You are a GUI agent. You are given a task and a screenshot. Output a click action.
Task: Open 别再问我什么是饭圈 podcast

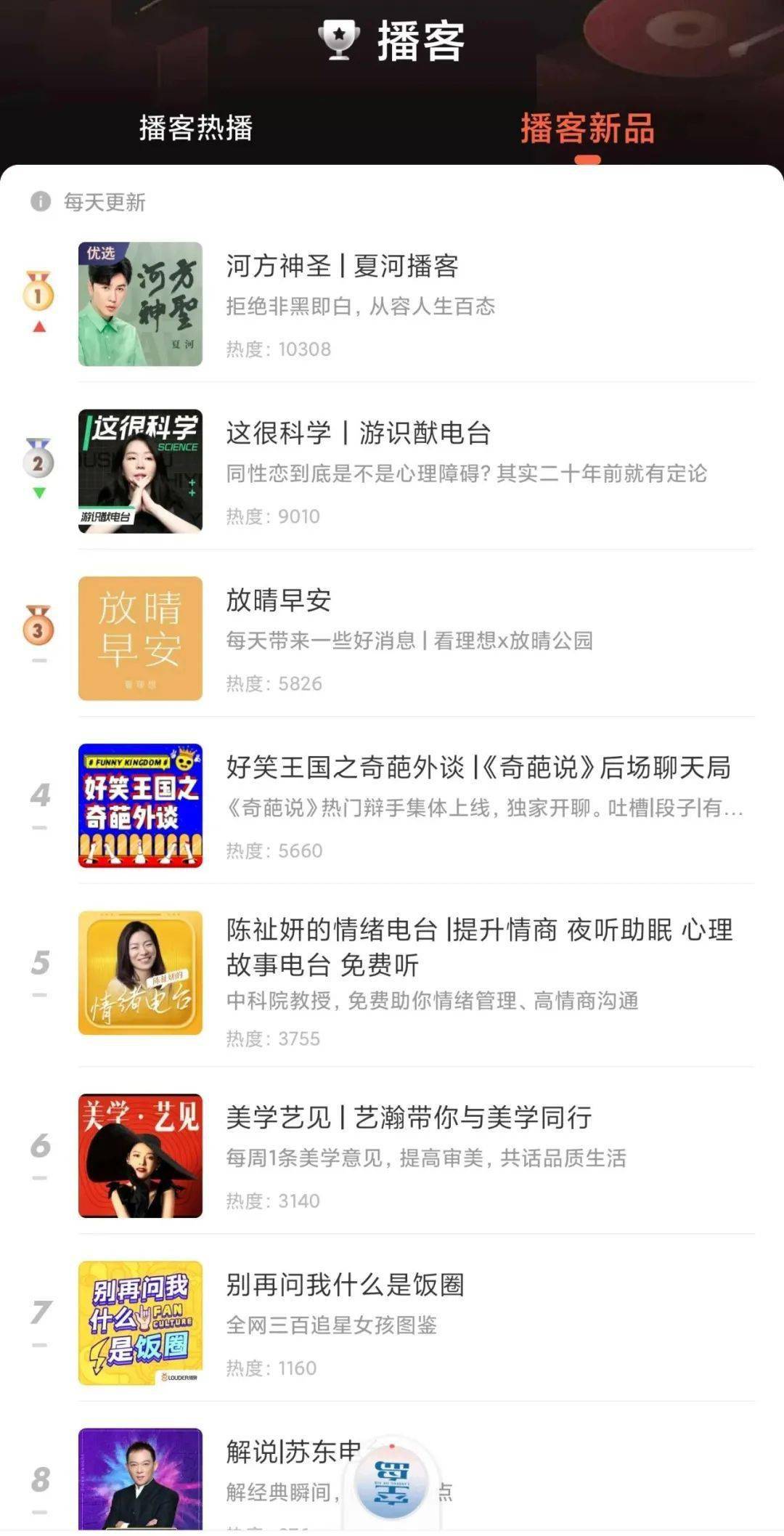point(345,1284)
